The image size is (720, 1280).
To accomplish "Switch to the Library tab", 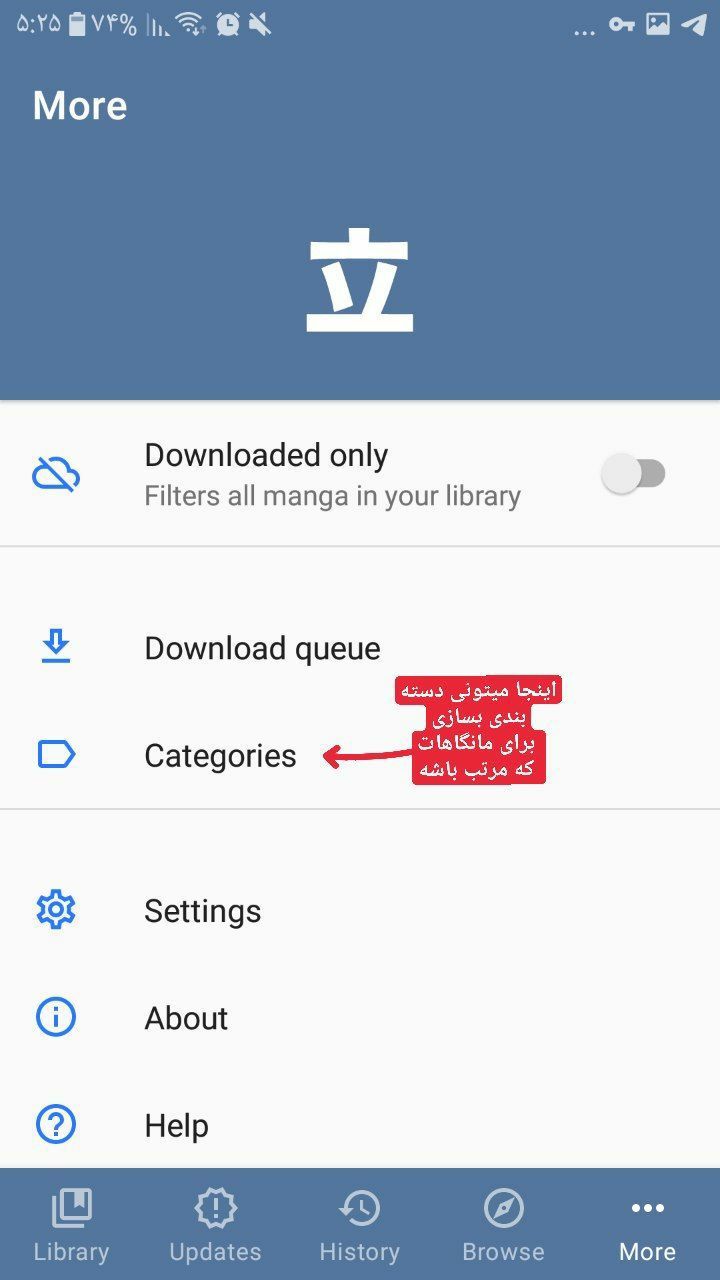I will coord(71,1226).
